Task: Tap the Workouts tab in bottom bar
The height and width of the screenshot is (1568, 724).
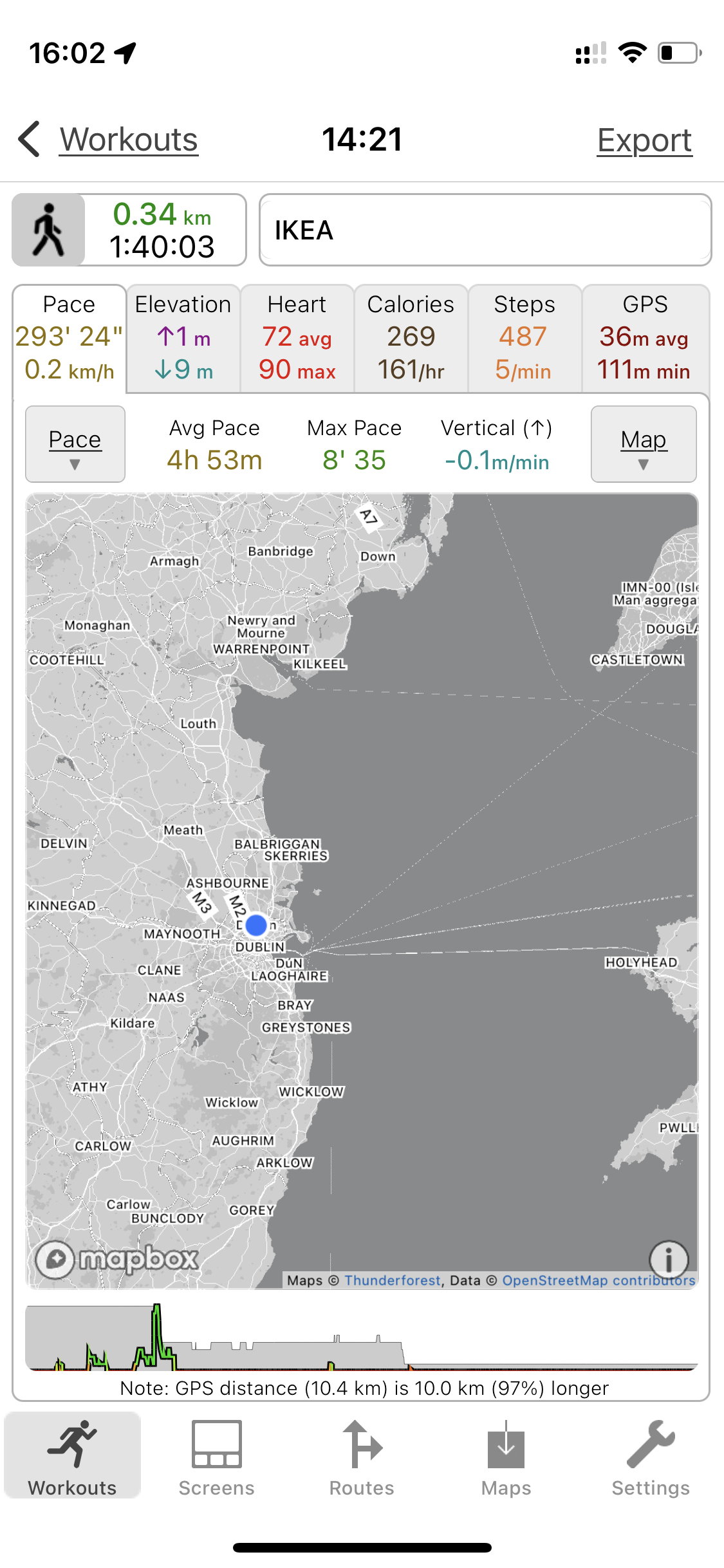Action: (x=73, y=1458)
